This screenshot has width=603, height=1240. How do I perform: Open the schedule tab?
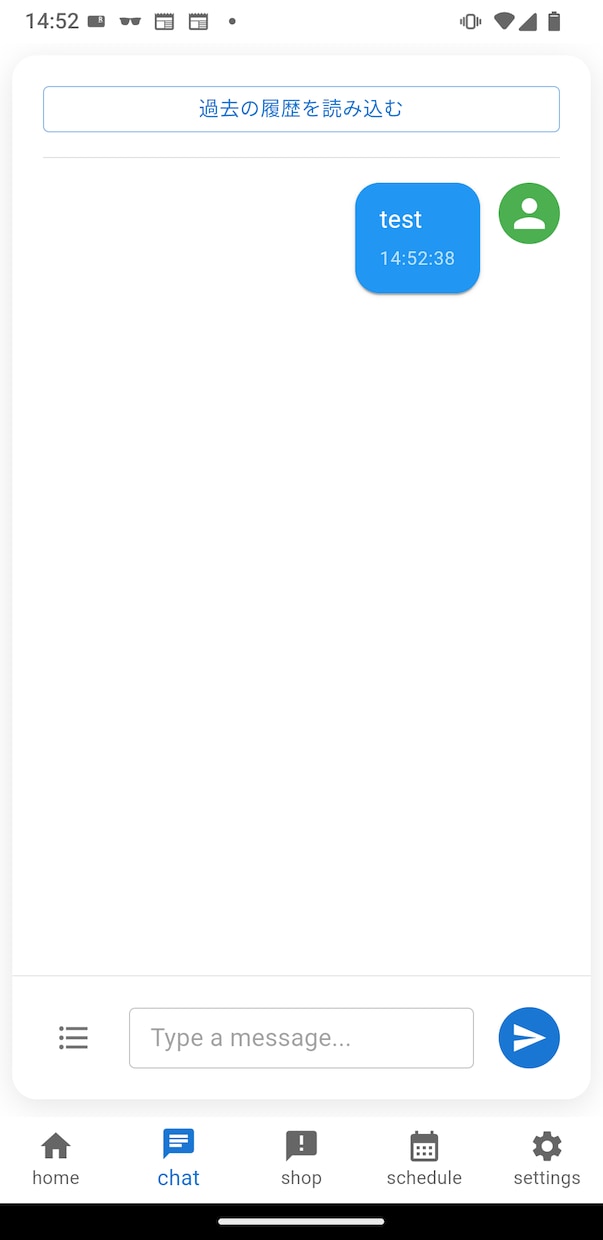(x=424, y=1160)
